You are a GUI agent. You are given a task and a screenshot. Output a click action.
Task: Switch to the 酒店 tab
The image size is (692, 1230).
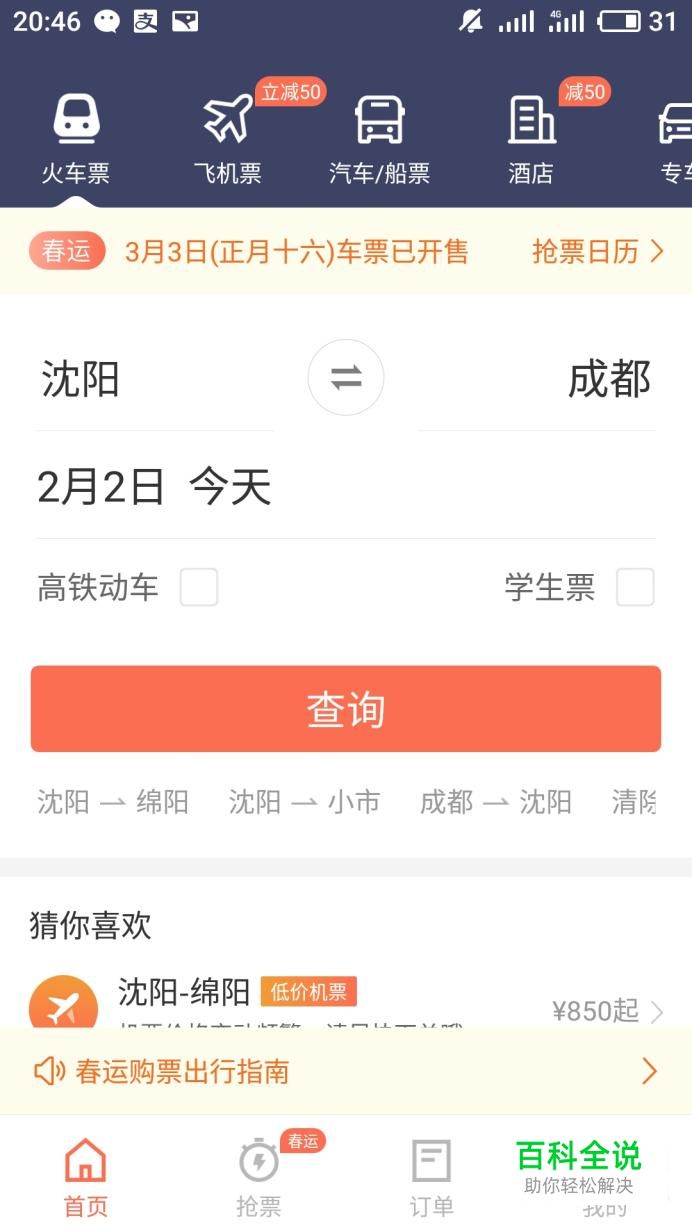click(531, 140)
